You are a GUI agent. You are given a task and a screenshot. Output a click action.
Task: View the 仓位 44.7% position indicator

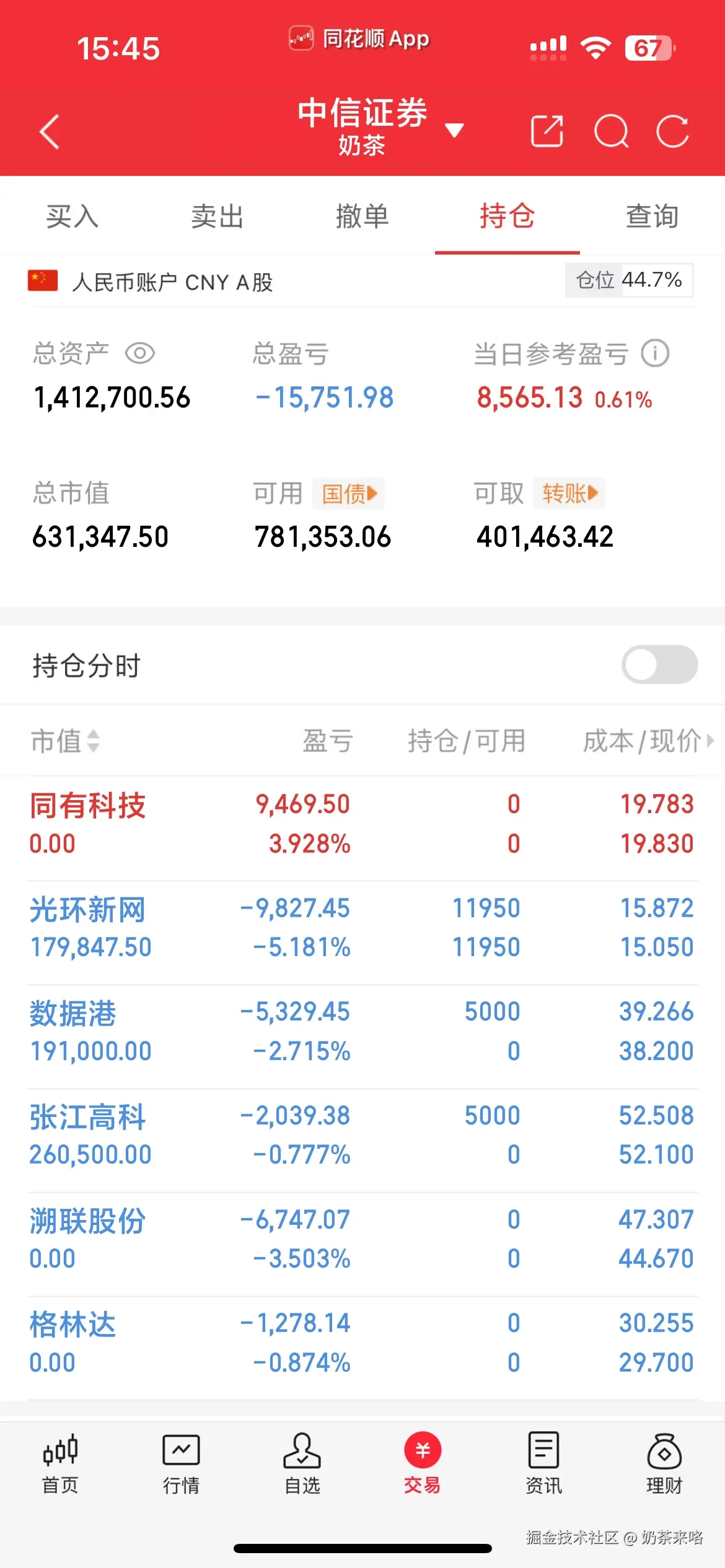629,280
